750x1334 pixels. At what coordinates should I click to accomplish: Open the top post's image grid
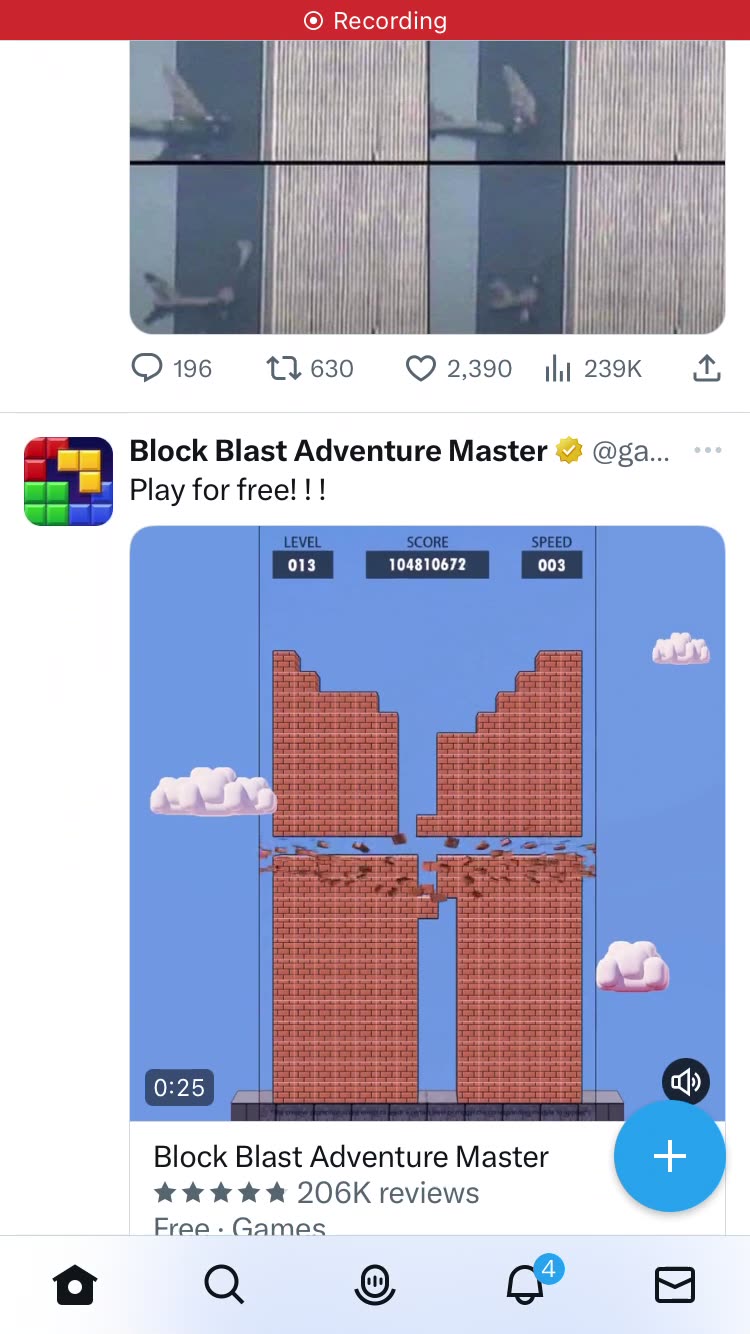[x=427, y=187]
